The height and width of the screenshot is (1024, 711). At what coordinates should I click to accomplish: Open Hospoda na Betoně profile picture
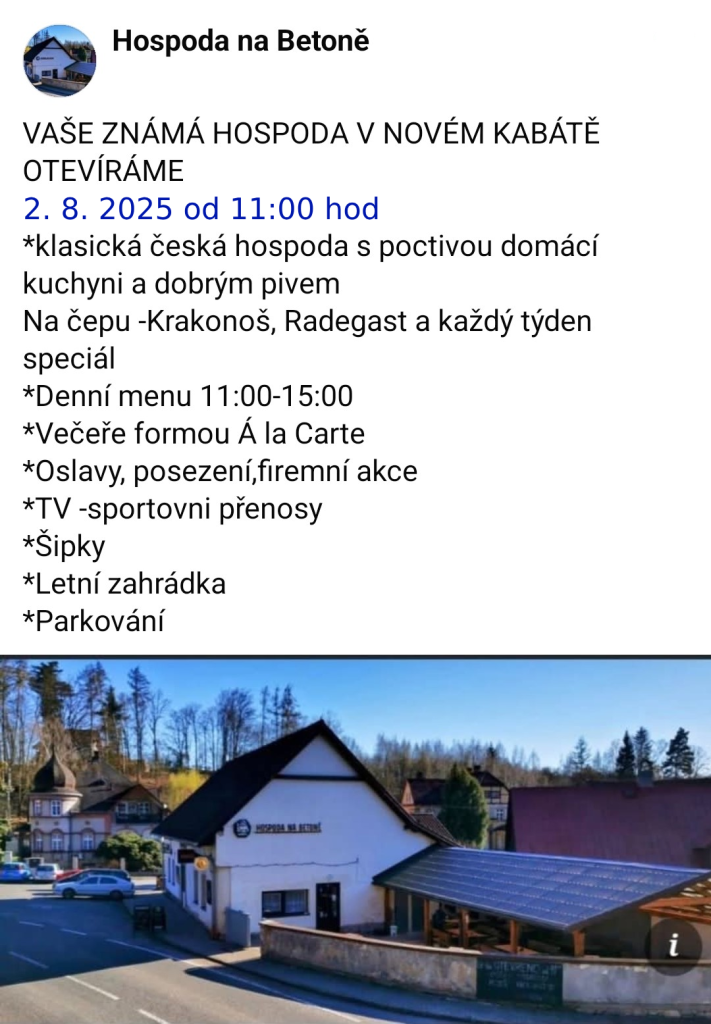pos(59,60)
